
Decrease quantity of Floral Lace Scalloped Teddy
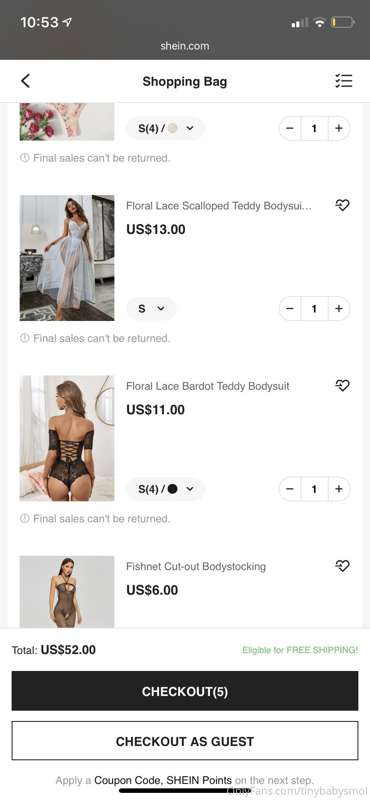click(290, 309)
